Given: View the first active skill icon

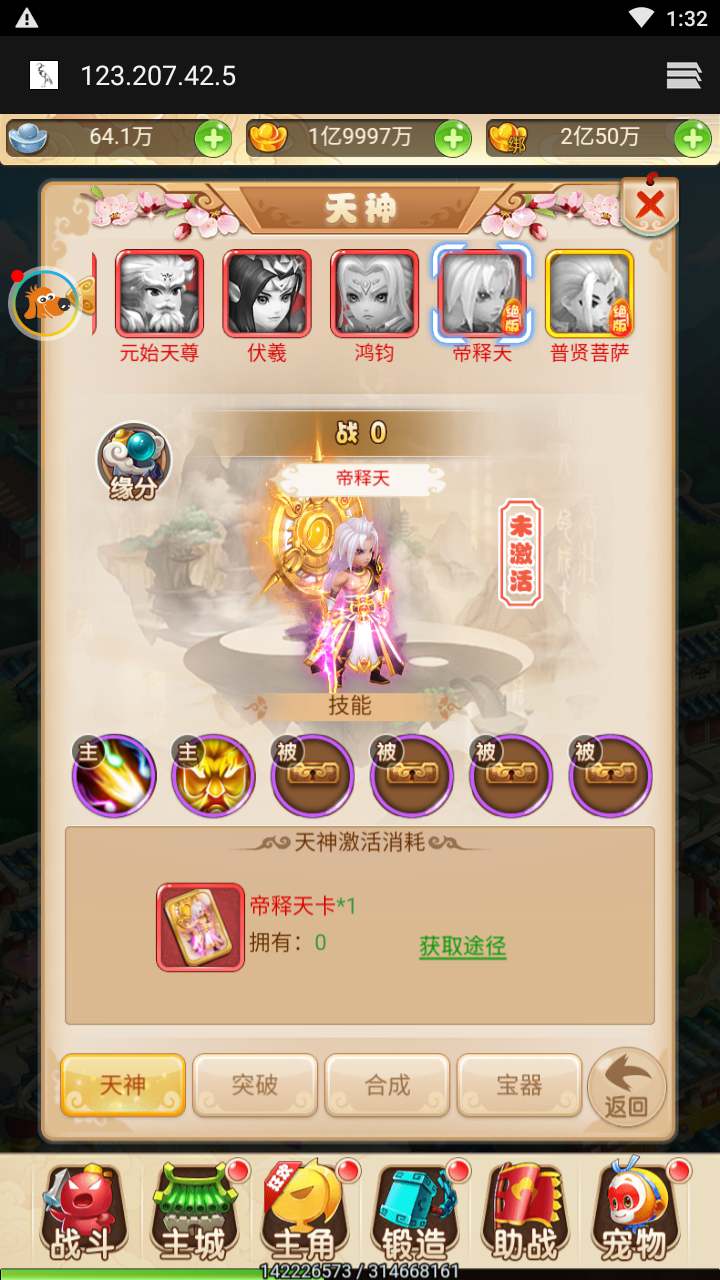Looking at the screenshot, I should tap(114, 776).
